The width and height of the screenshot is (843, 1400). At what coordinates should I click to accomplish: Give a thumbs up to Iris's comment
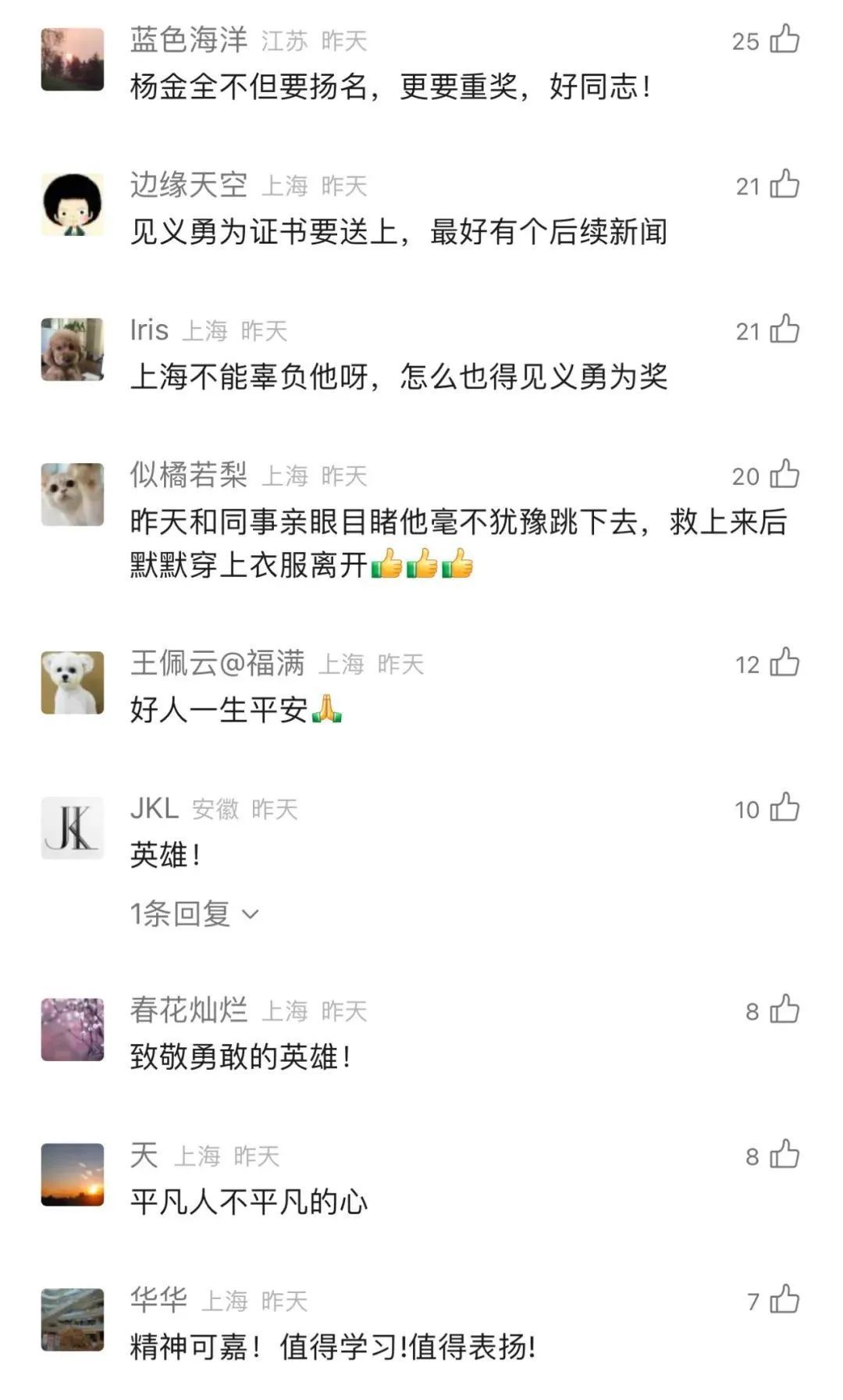click(784, 330)
